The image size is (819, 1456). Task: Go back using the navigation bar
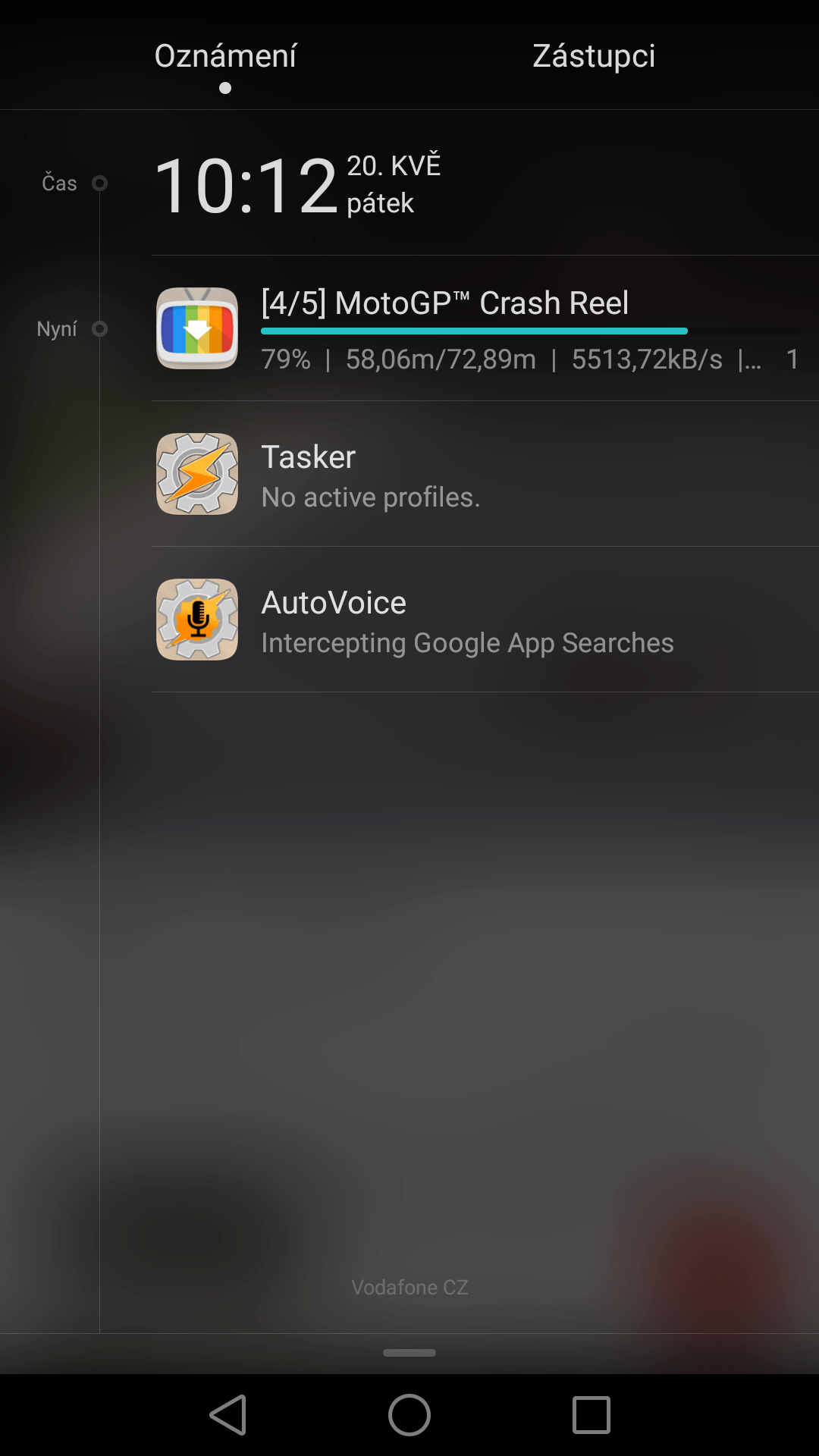[x=227, y=1415]
